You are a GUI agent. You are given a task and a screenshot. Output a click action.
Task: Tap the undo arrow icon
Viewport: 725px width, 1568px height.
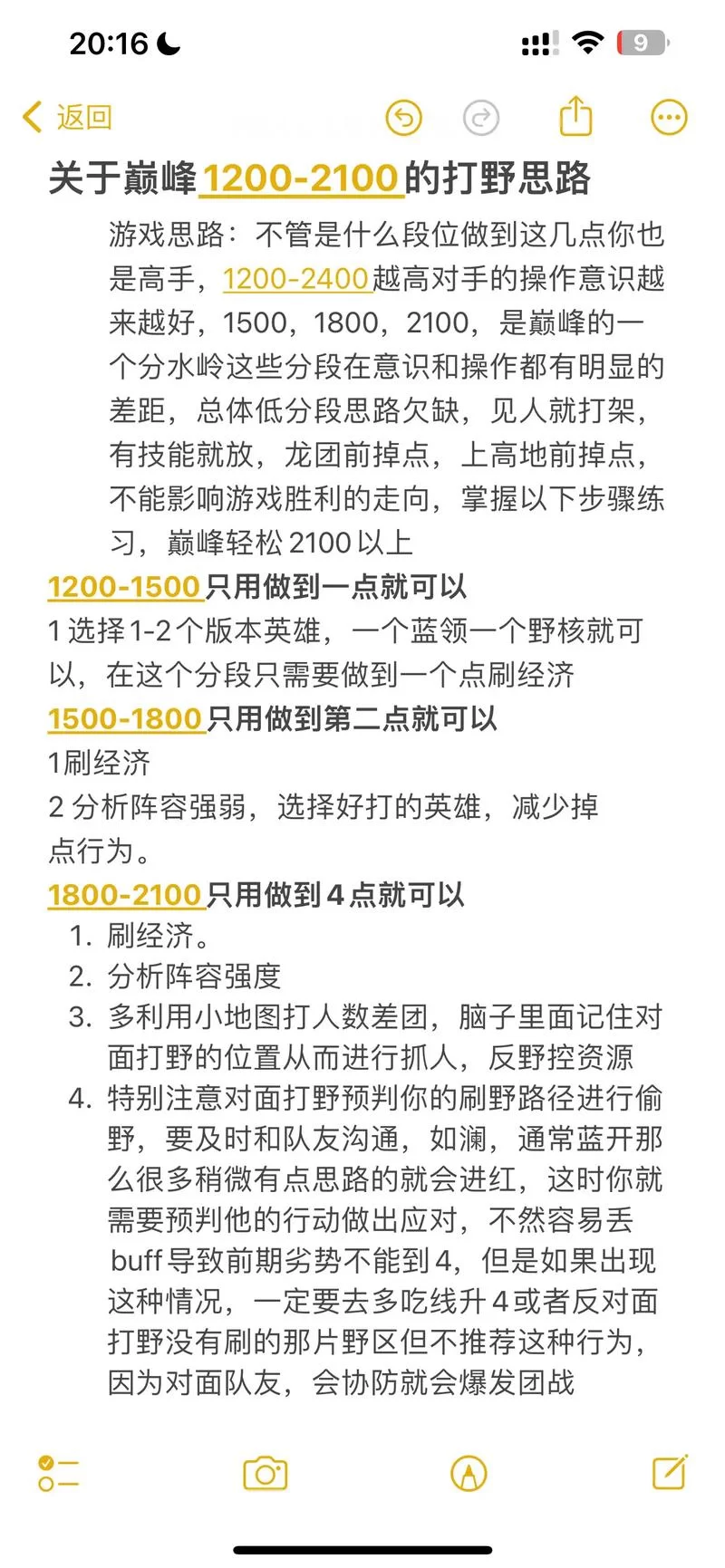404,117
